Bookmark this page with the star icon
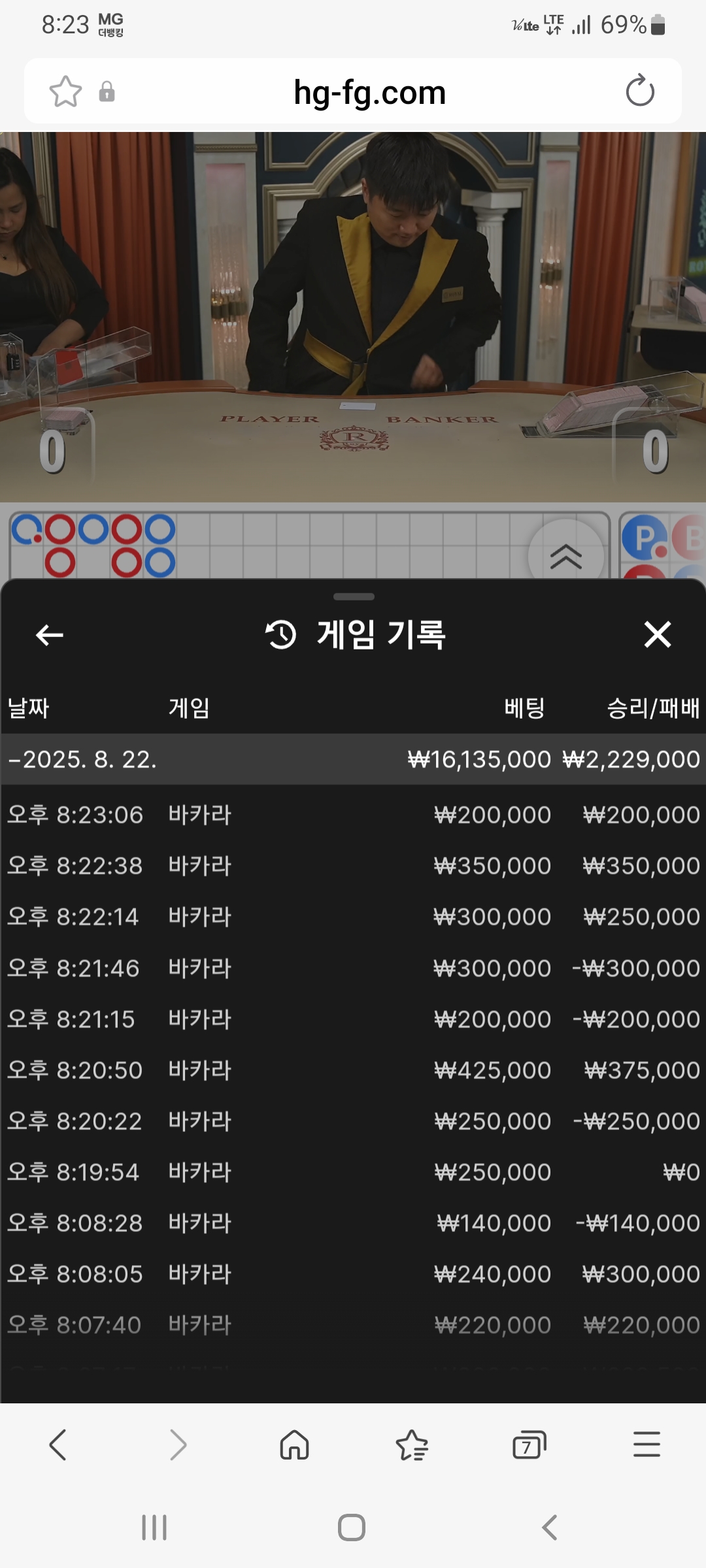The height and width of the screenshot is (1568, 706). (x=66, y=91)
